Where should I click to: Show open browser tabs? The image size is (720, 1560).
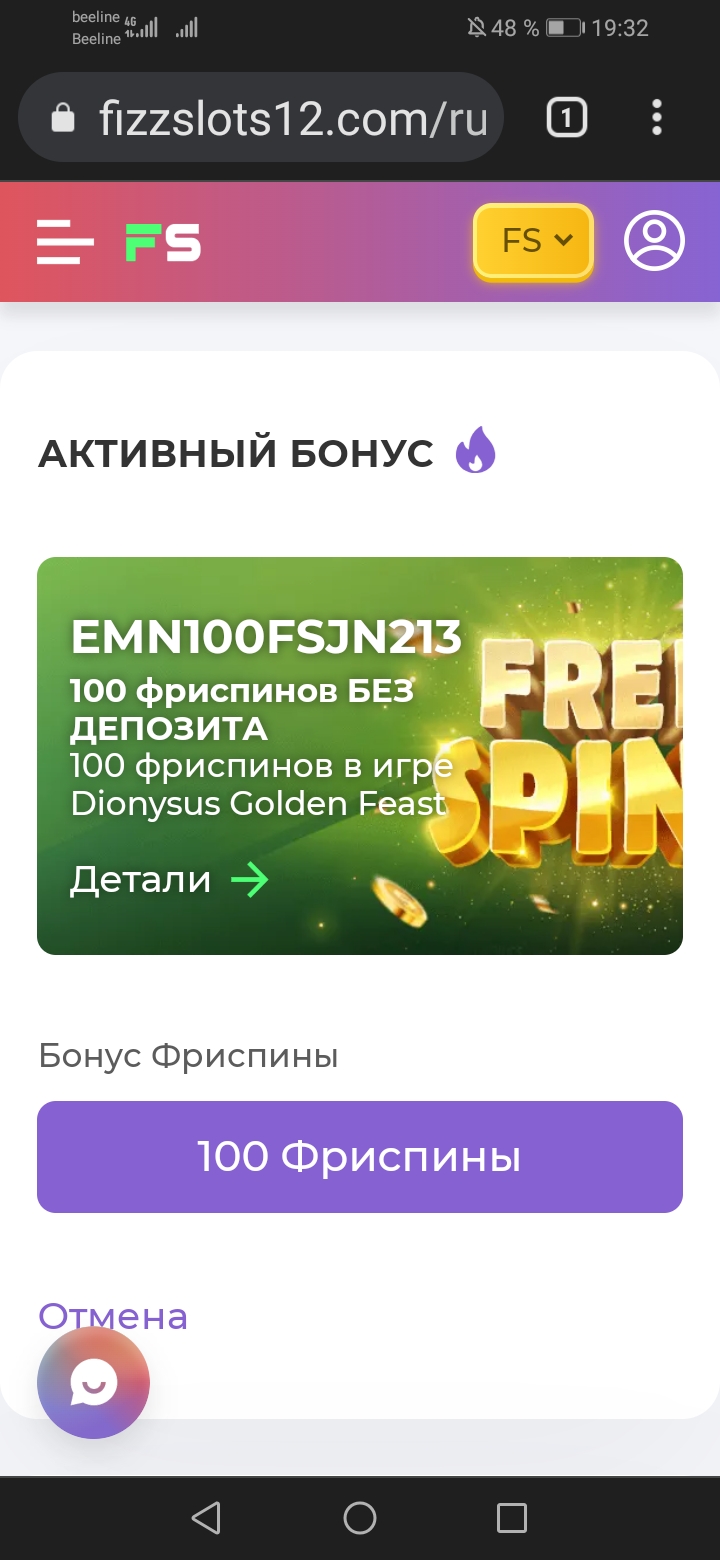click(x=566, y=118)
